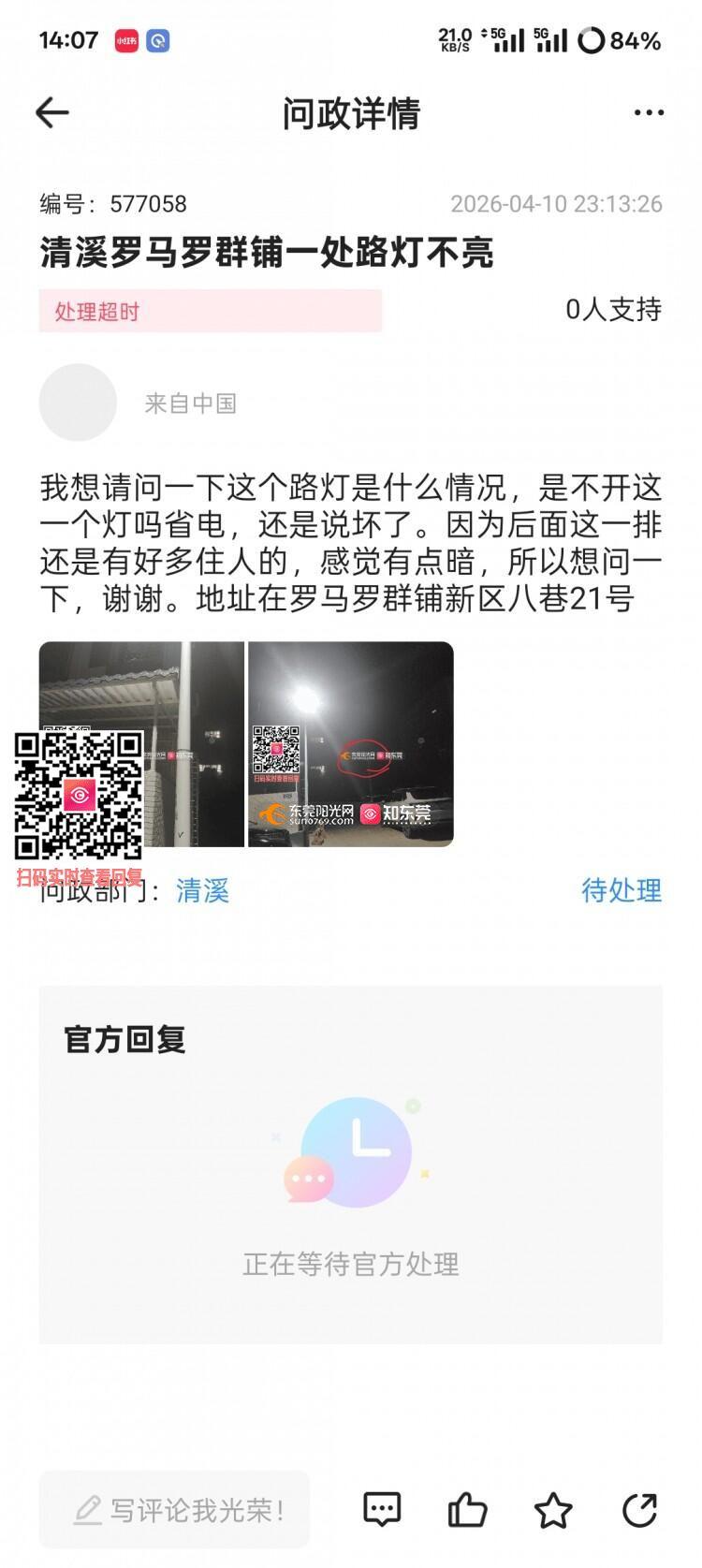
Task: Open the three-dot overflow menu
Action: pos(648,113)
